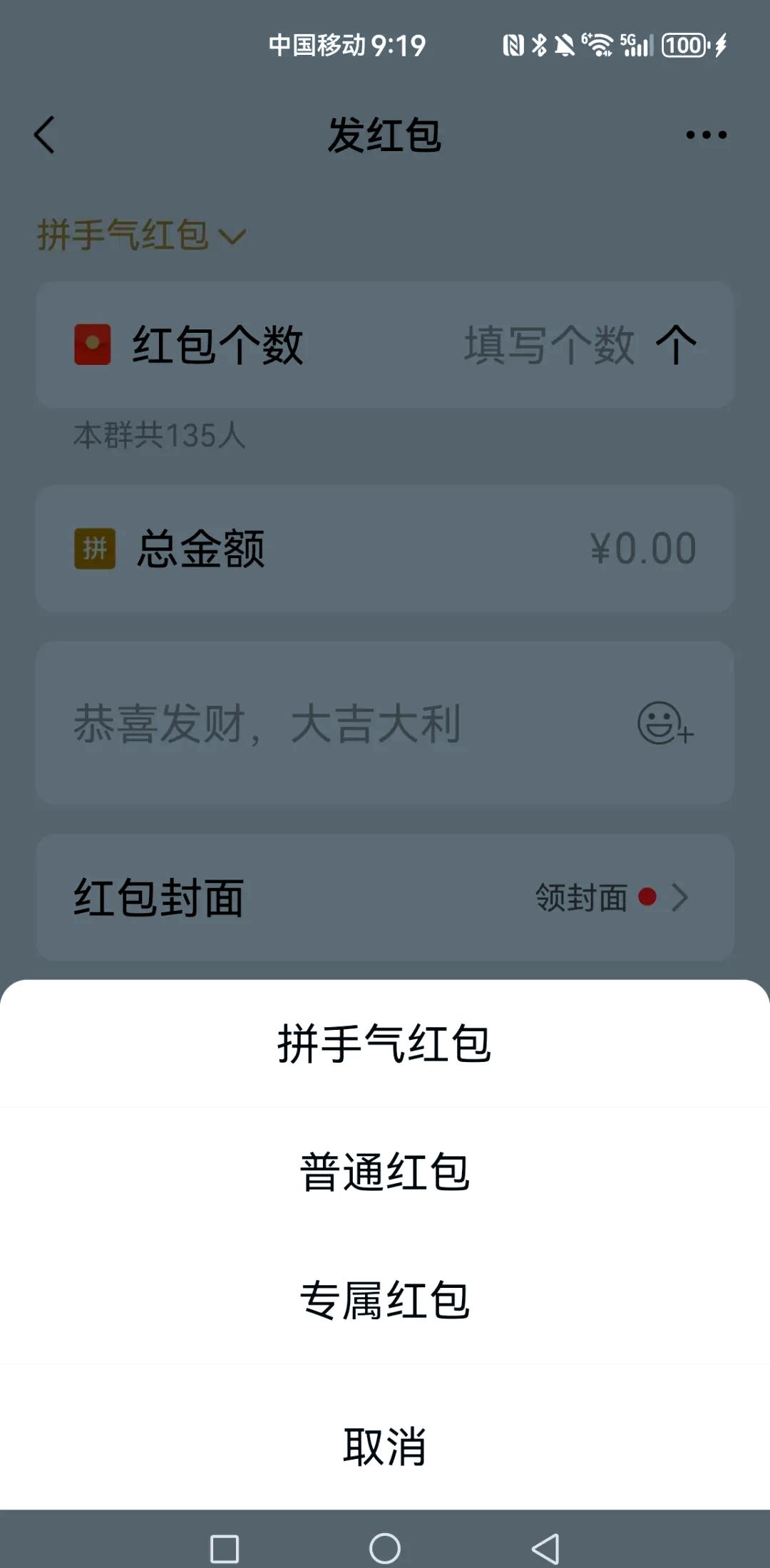This screenshot has width=770, height=1568.
Task: Tap the gold 拼 icon next to 总金额
Action: pyautogui.click(x=93, y=548)
